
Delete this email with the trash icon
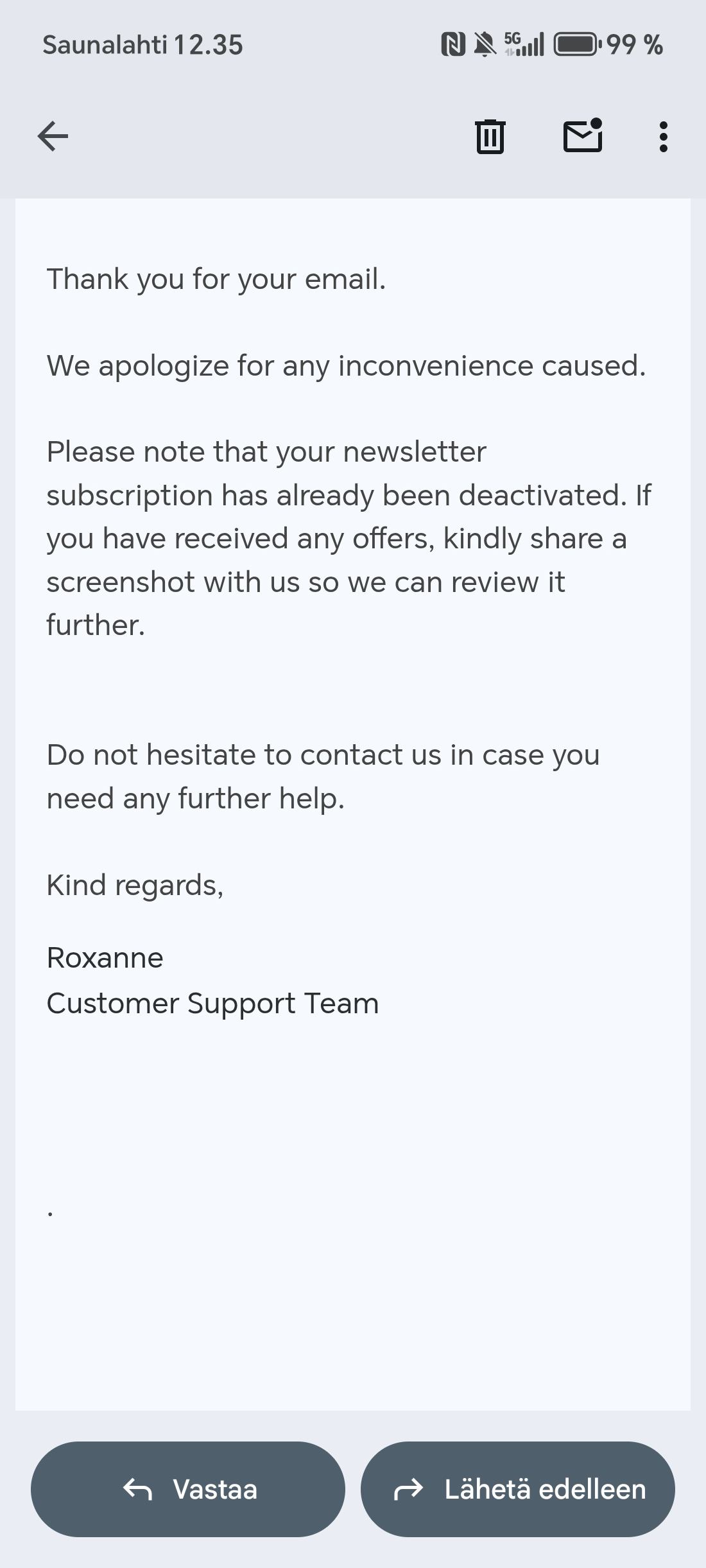(x=490, y=137)
